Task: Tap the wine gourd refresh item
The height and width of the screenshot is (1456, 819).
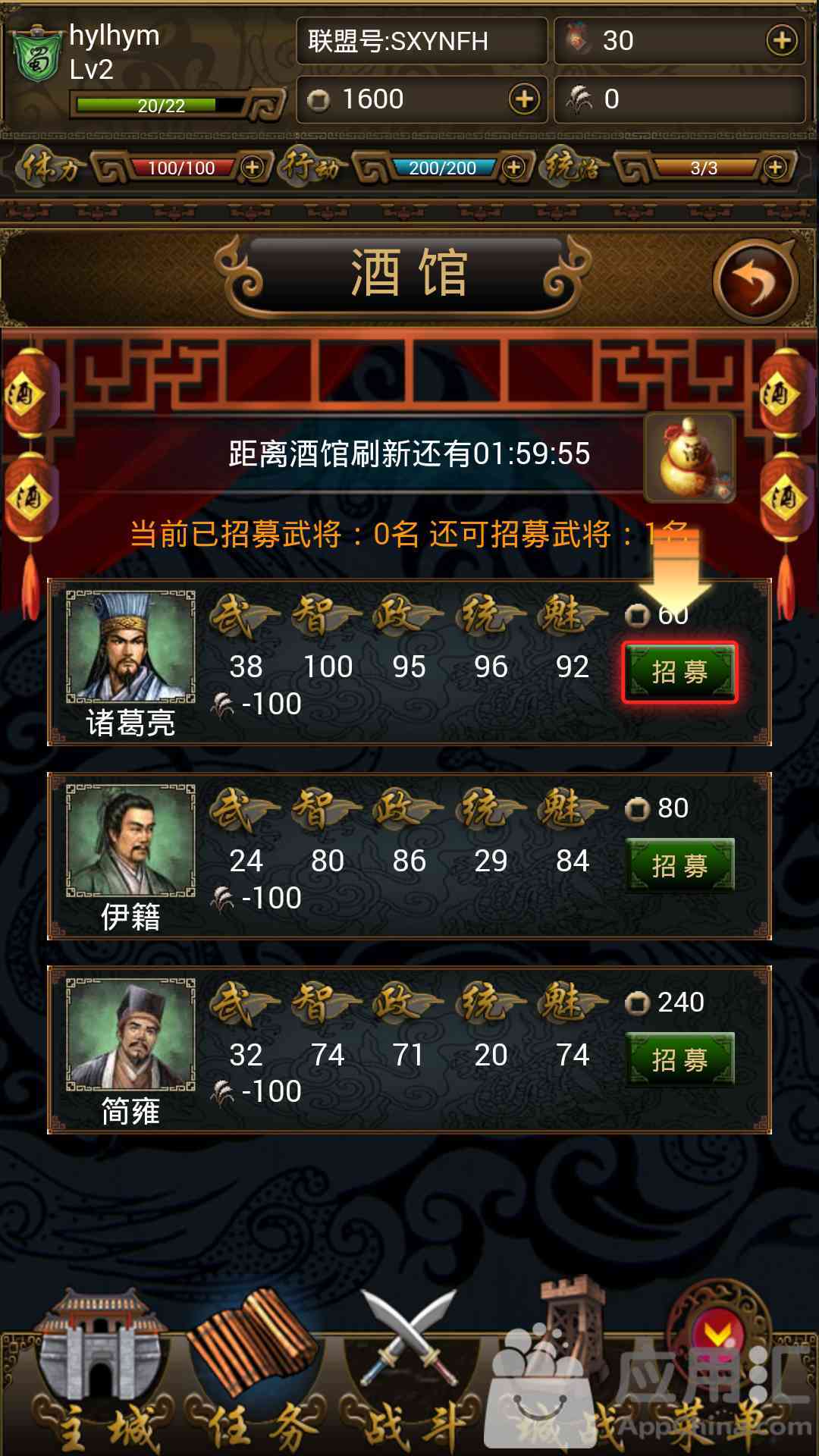Action: [x=689, y=458]
